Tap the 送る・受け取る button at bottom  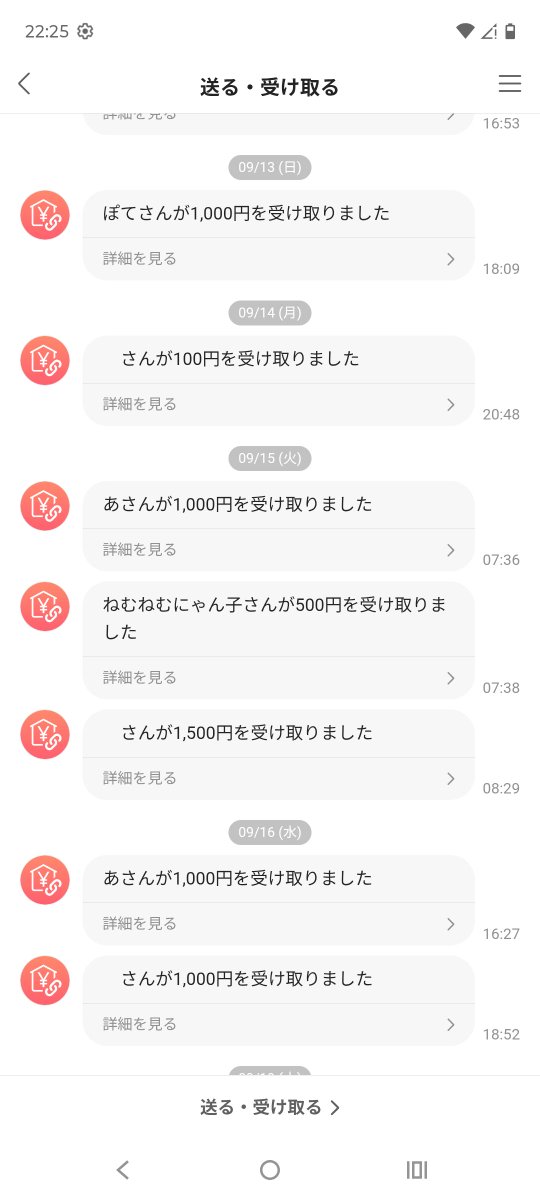tap(270, 1107)
